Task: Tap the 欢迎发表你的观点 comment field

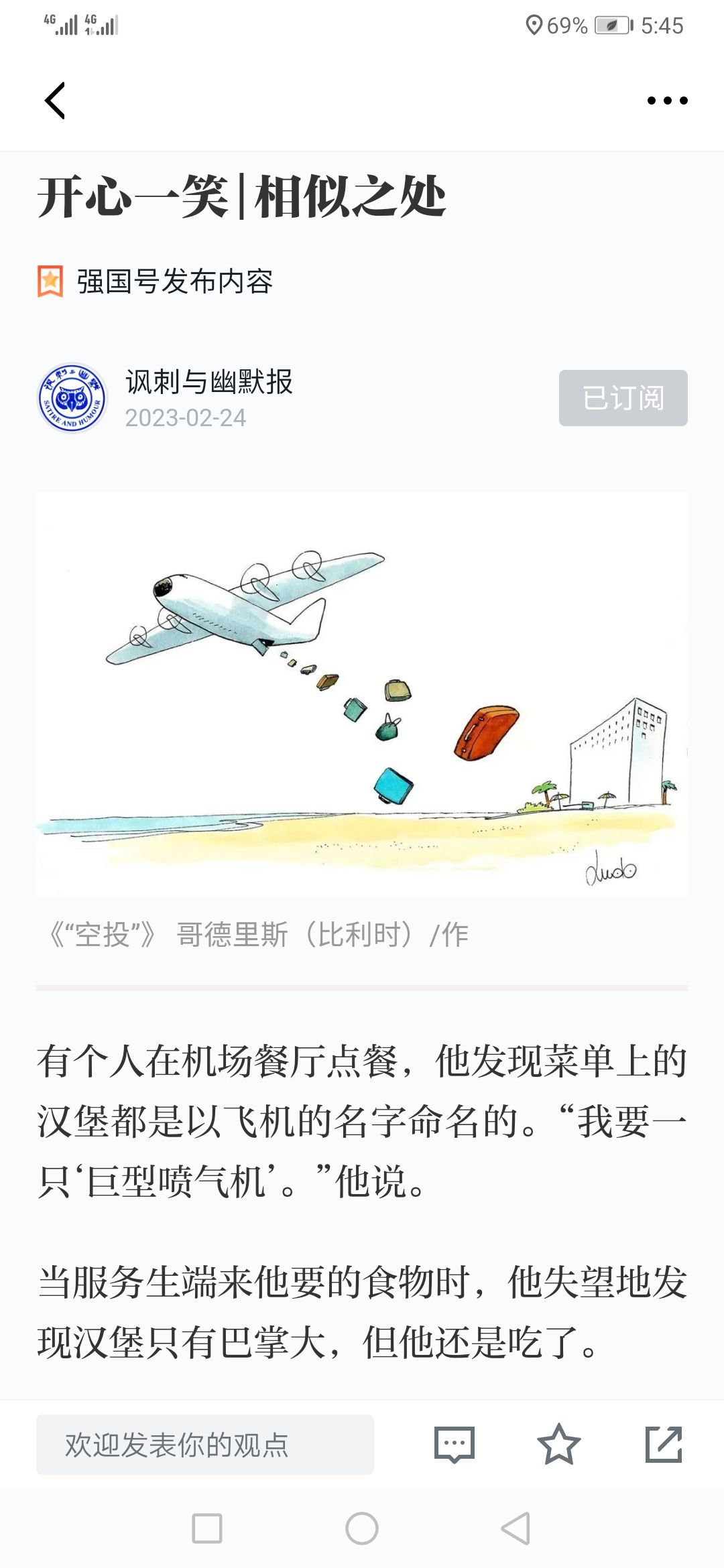Action: 205,1445
